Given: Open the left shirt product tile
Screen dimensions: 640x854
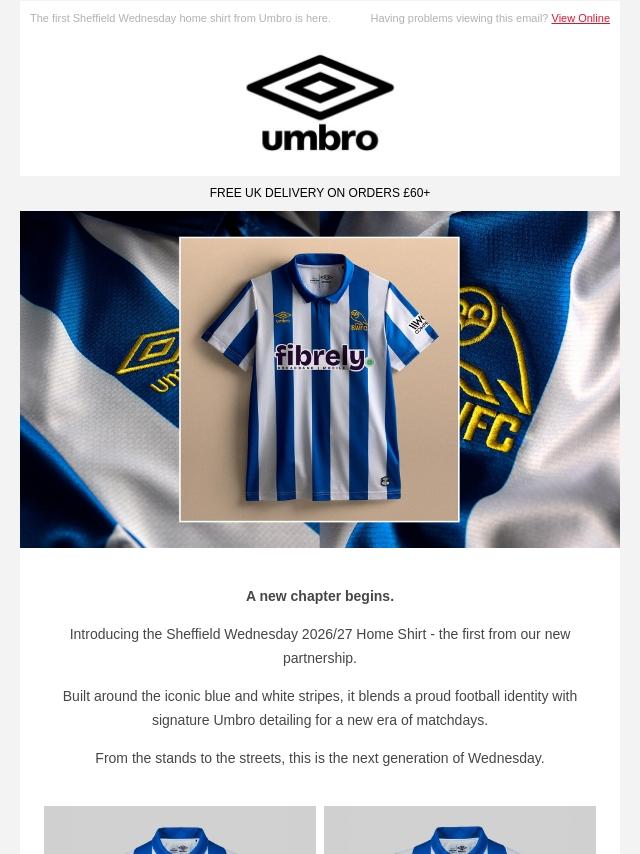Looking at the screenshot, I should point(180,830).
